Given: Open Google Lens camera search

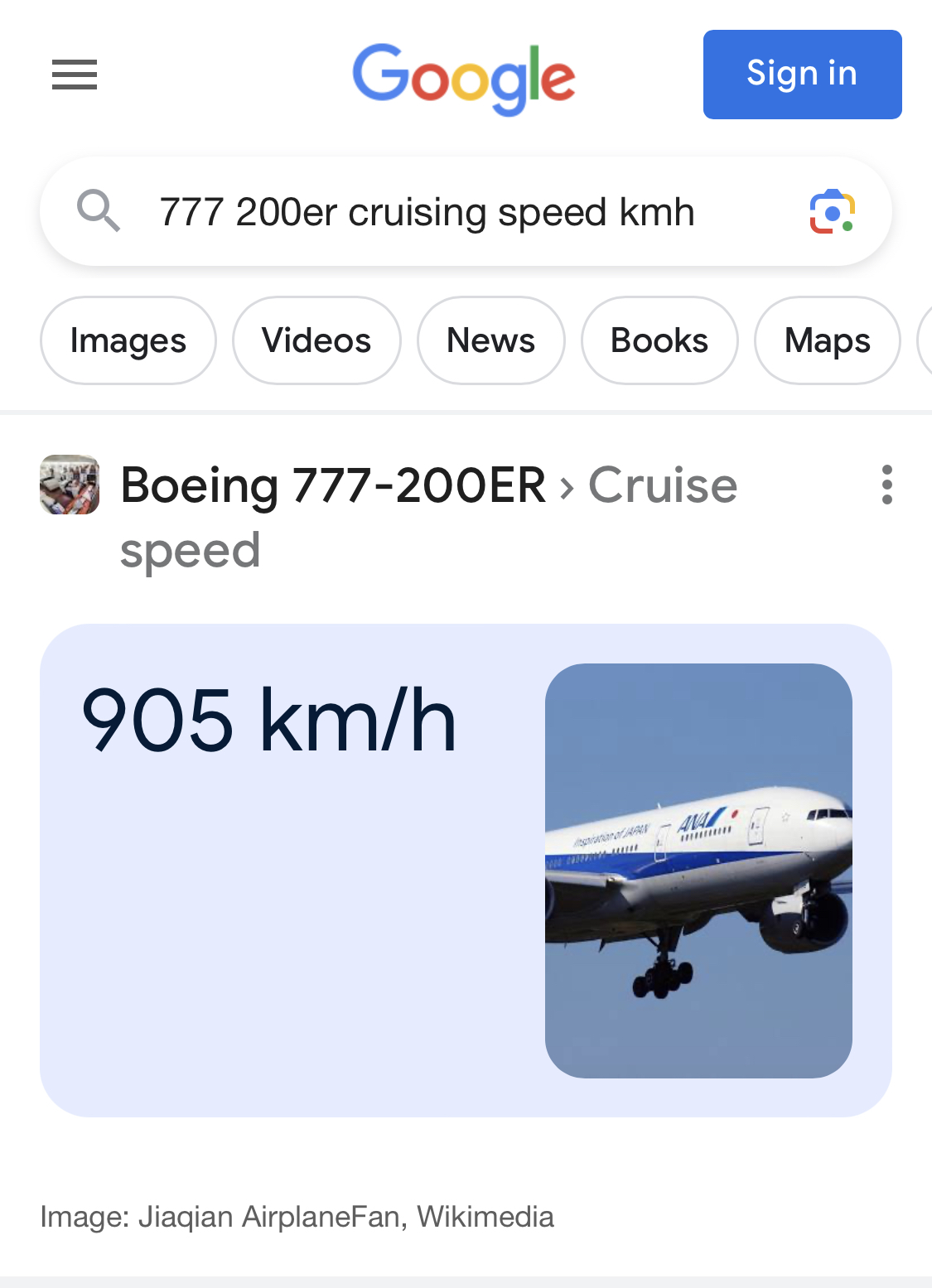Looking at the screenshot, I should tap(832, 212).
